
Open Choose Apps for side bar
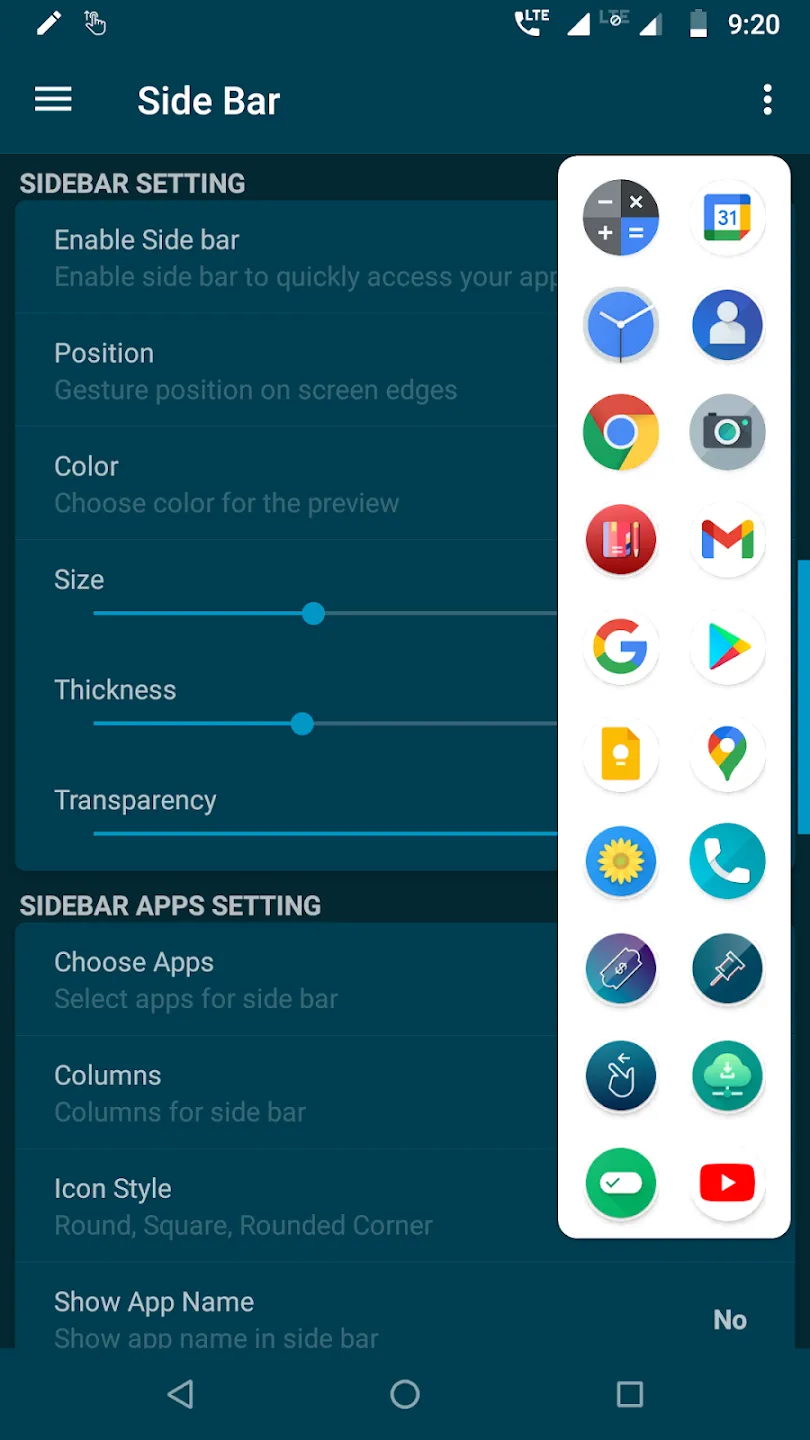[x=286, y=980]
